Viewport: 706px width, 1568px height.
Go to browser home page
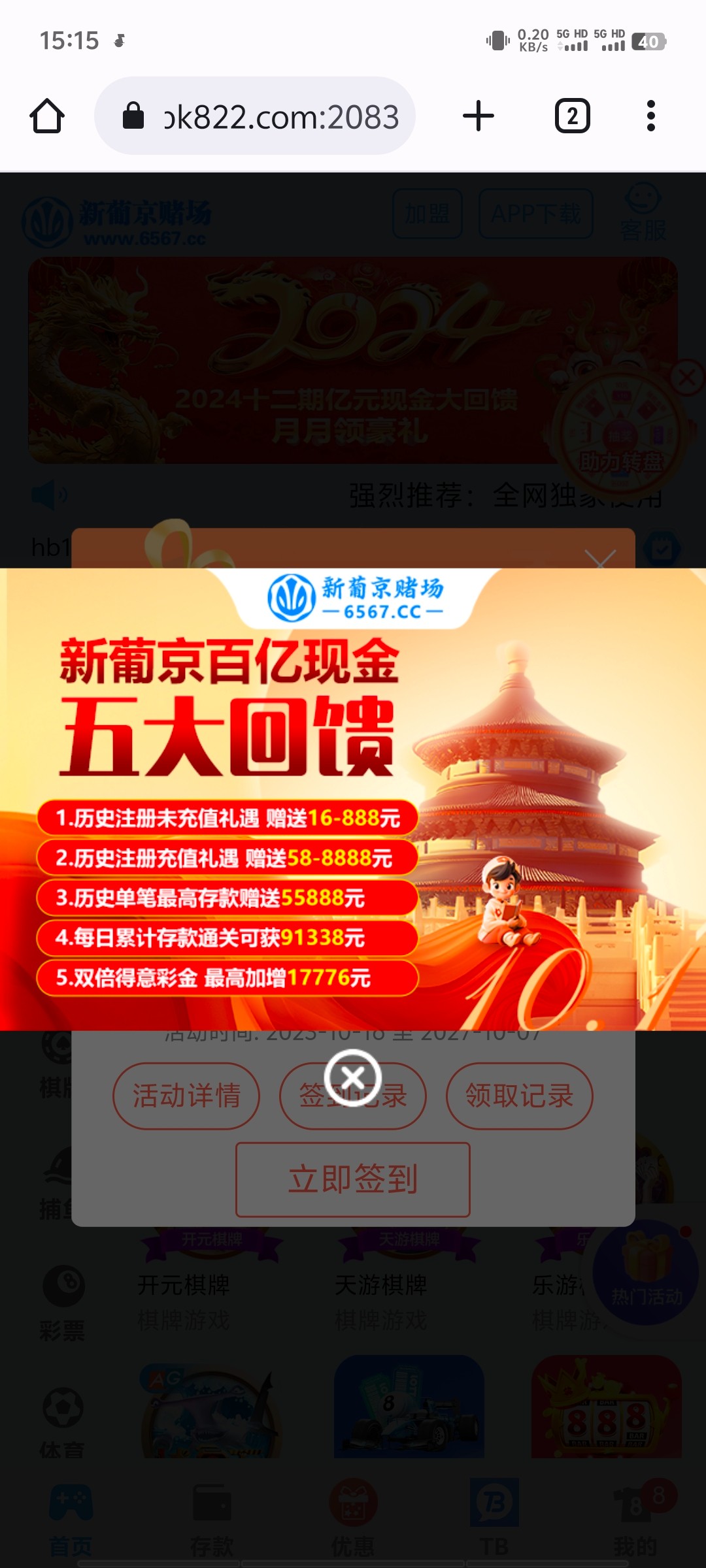coord(47,116)
